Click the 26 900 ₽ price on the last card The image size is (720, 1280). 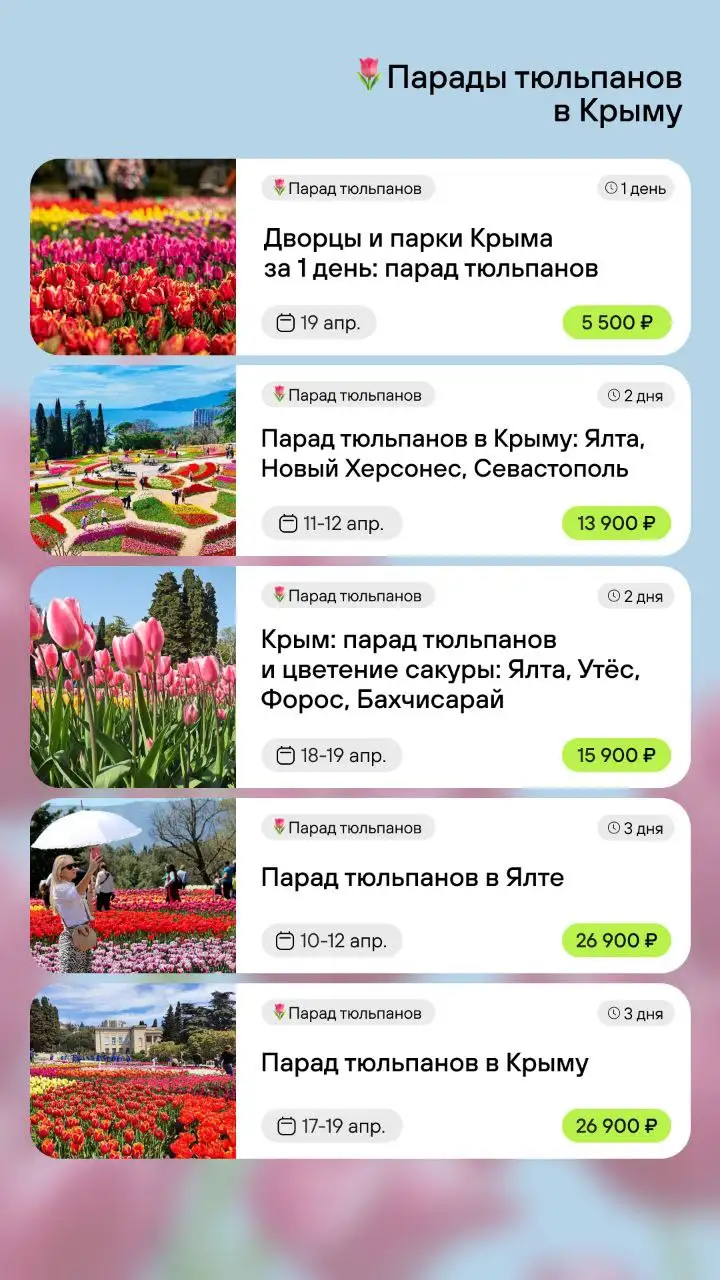(x=616, y=1125)
